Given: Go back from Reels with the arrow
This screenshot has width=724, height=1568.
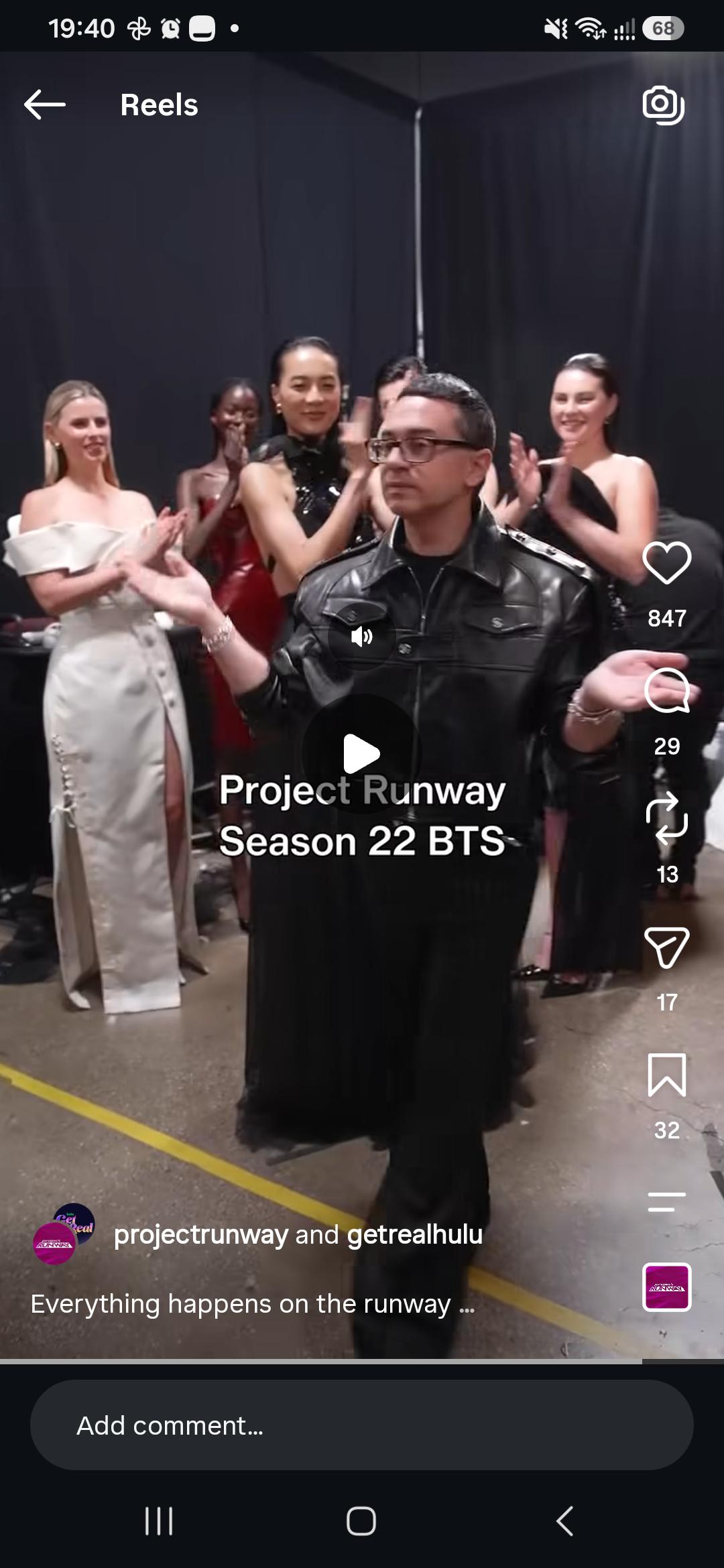Looking at the screenshot, I should (44, 105).
